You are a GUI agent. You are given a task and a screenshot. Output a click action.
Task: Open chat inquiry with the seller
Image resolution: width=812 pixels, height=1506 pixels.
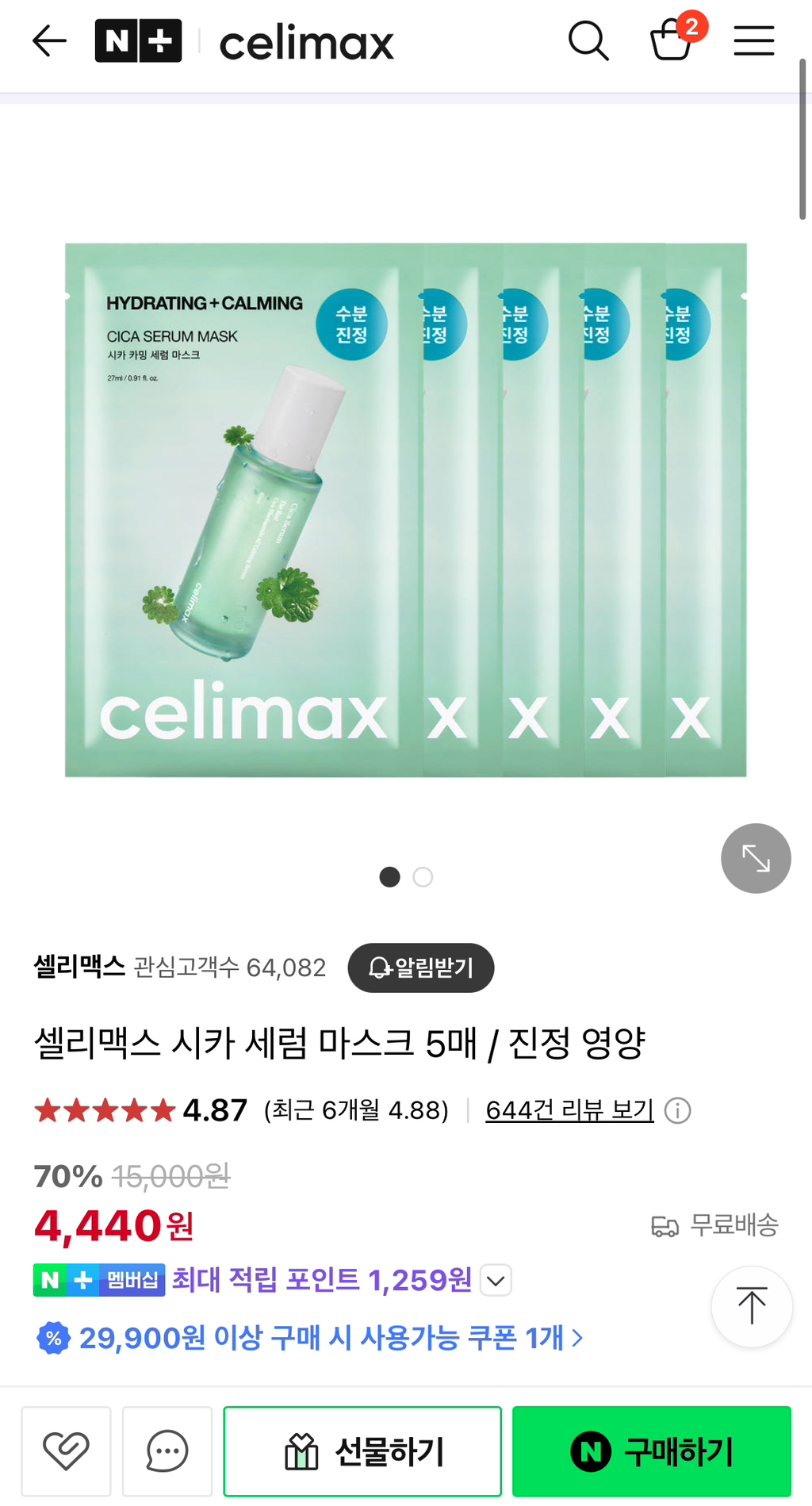[x=167, y=1451]
